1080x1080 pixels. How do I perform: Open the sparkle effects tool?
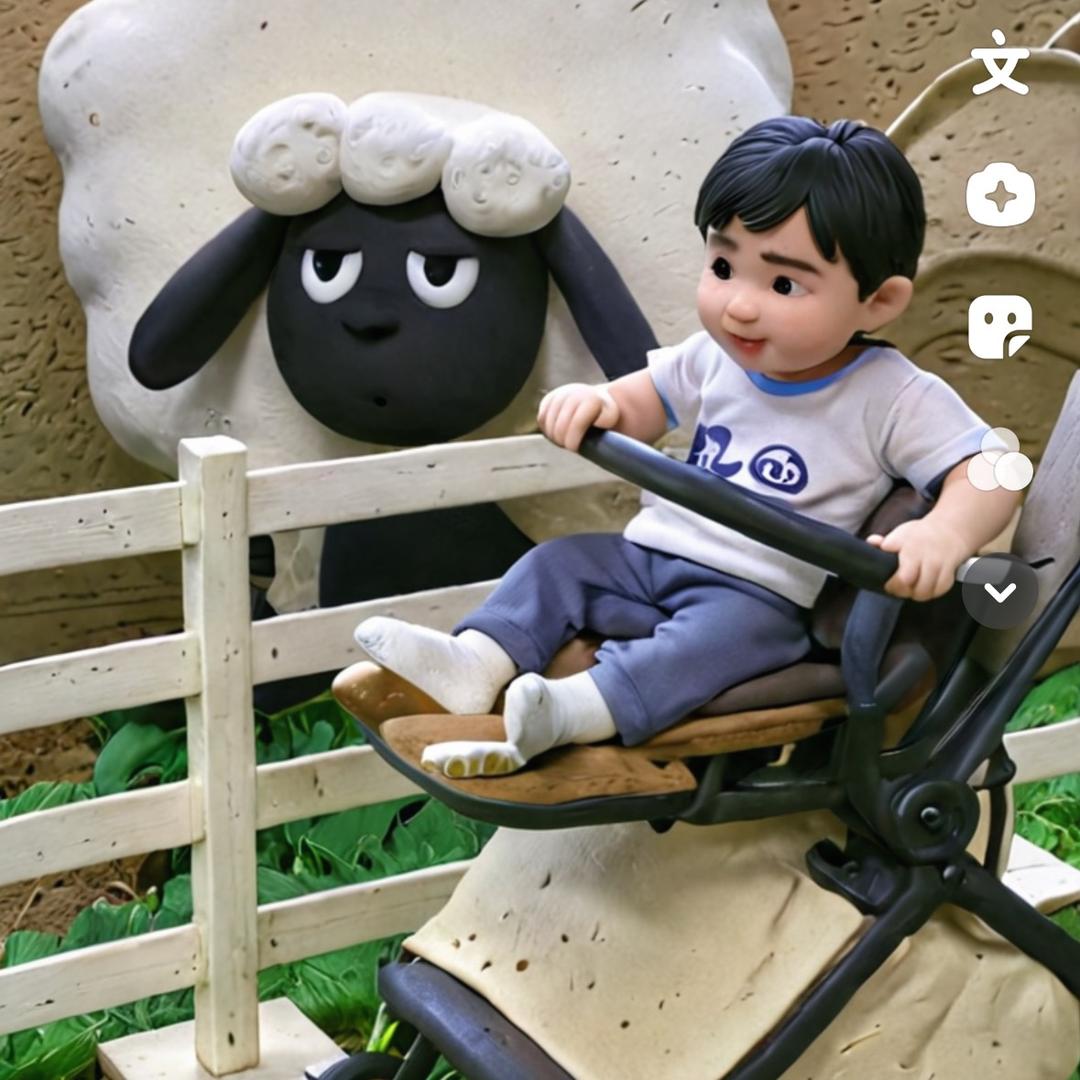[1000, 195]
